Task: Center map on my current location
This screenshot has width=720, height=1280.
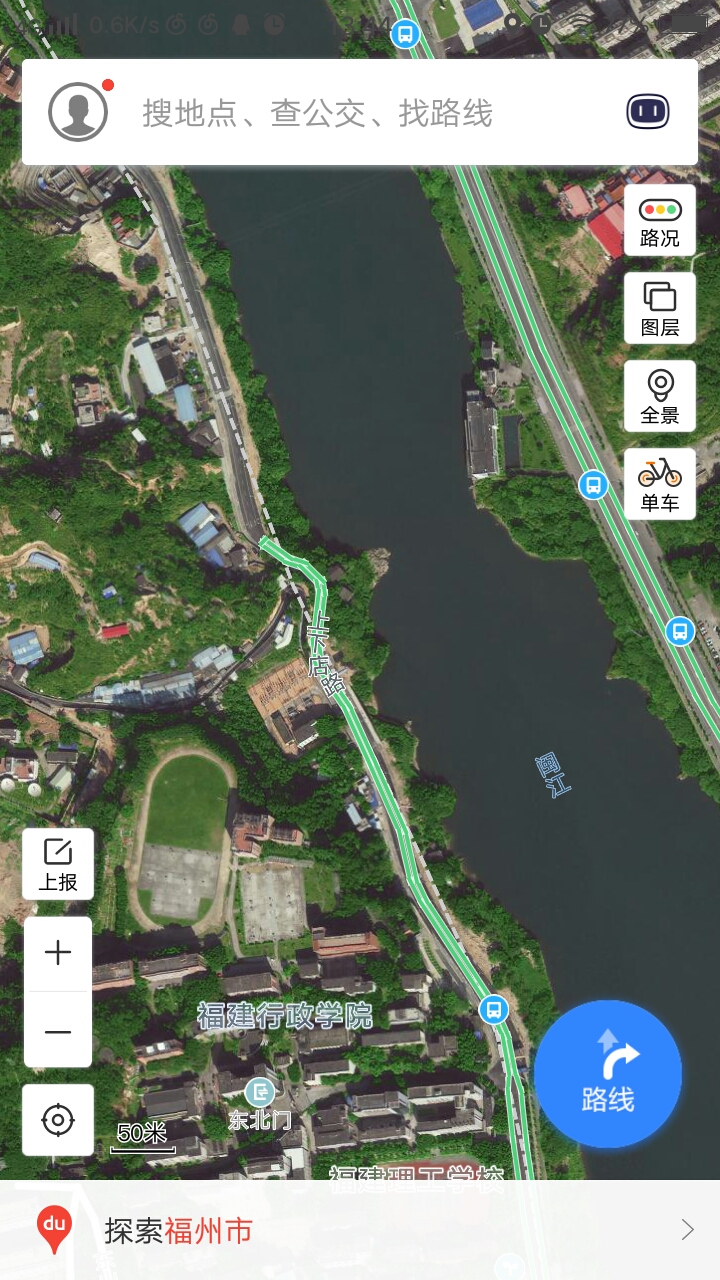Action: pos(58,1120)
